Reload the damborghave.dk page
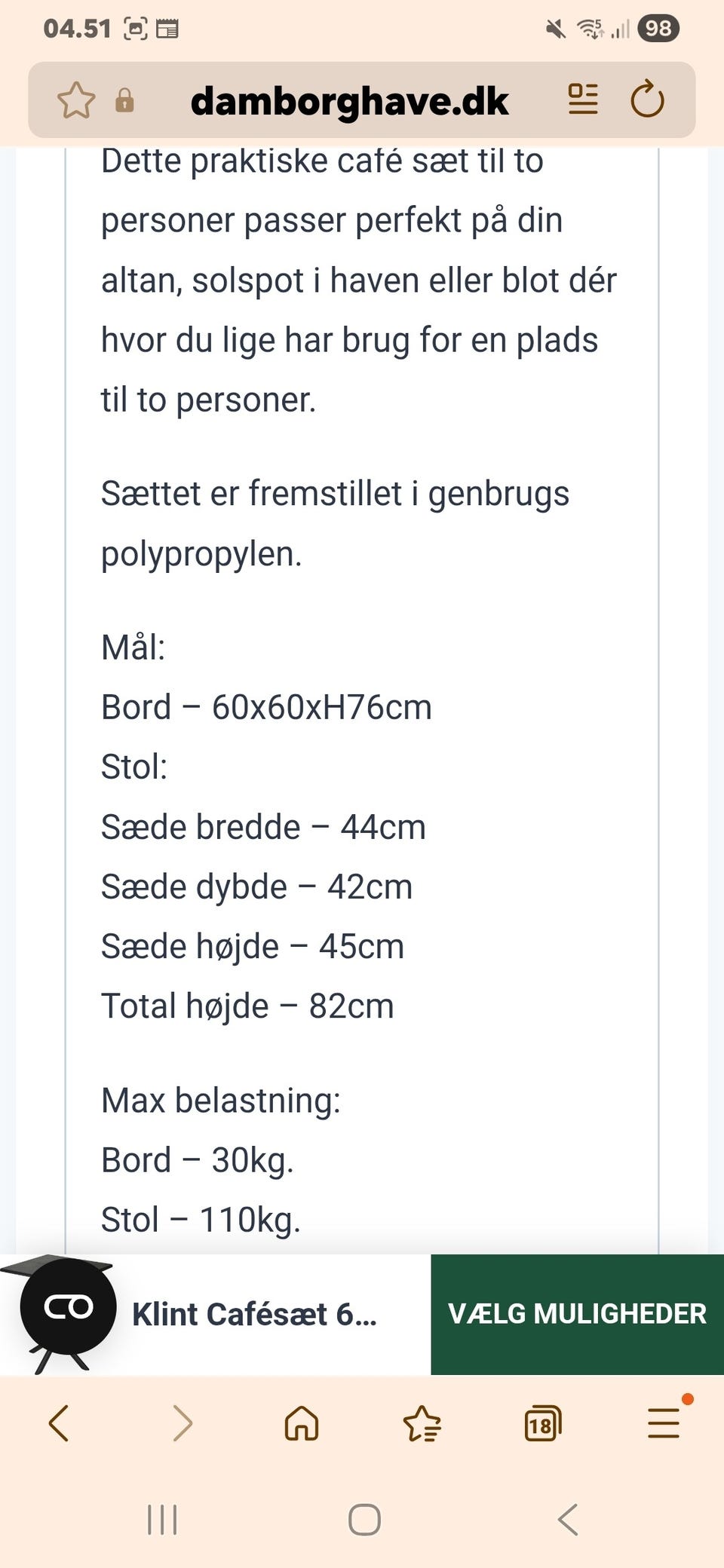The image size is (724, 1568). pyautogui.click(x=649, y=101)
